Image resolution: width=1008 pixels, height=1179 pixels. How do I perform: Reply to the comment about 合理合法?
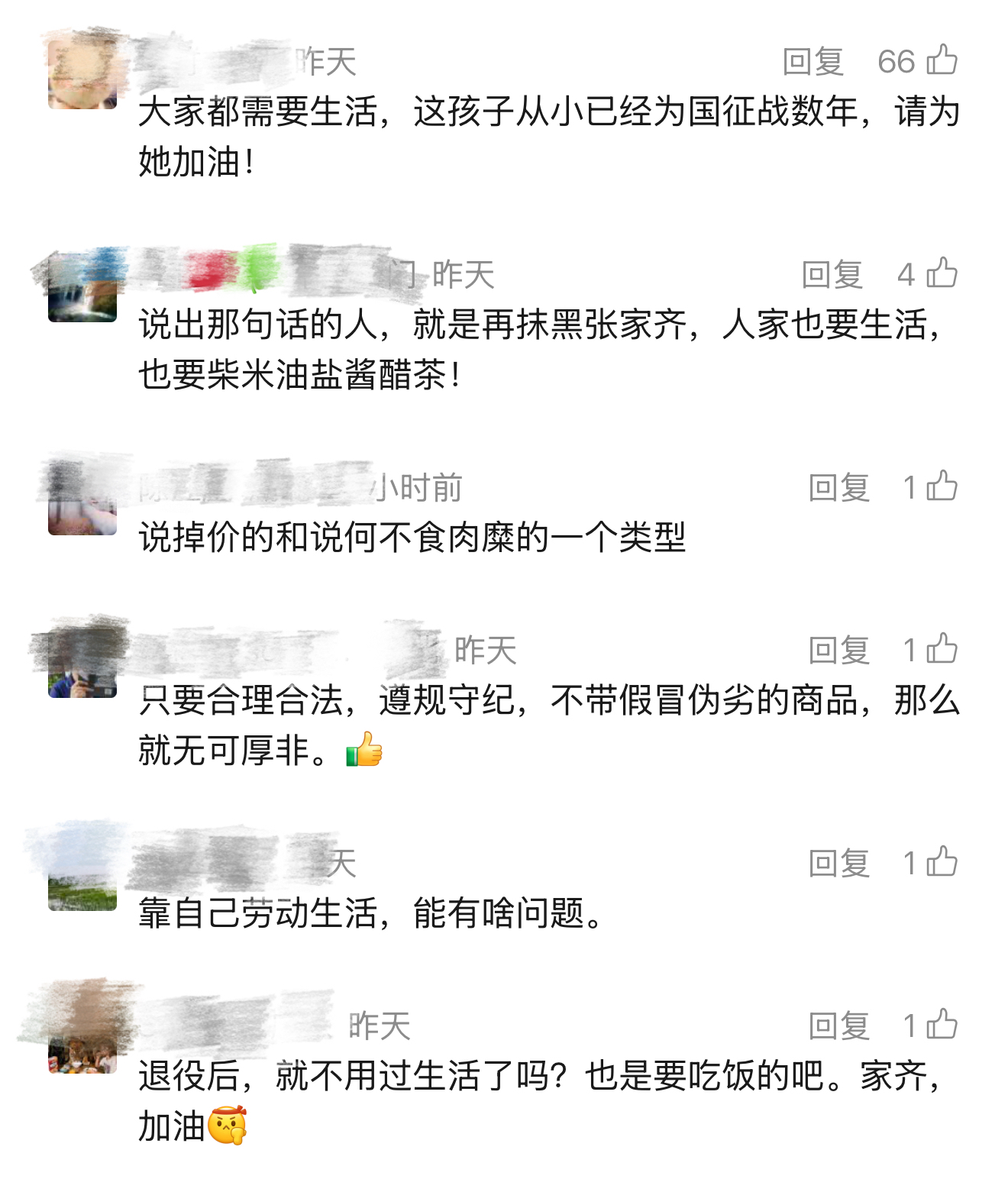coord(838,650)
